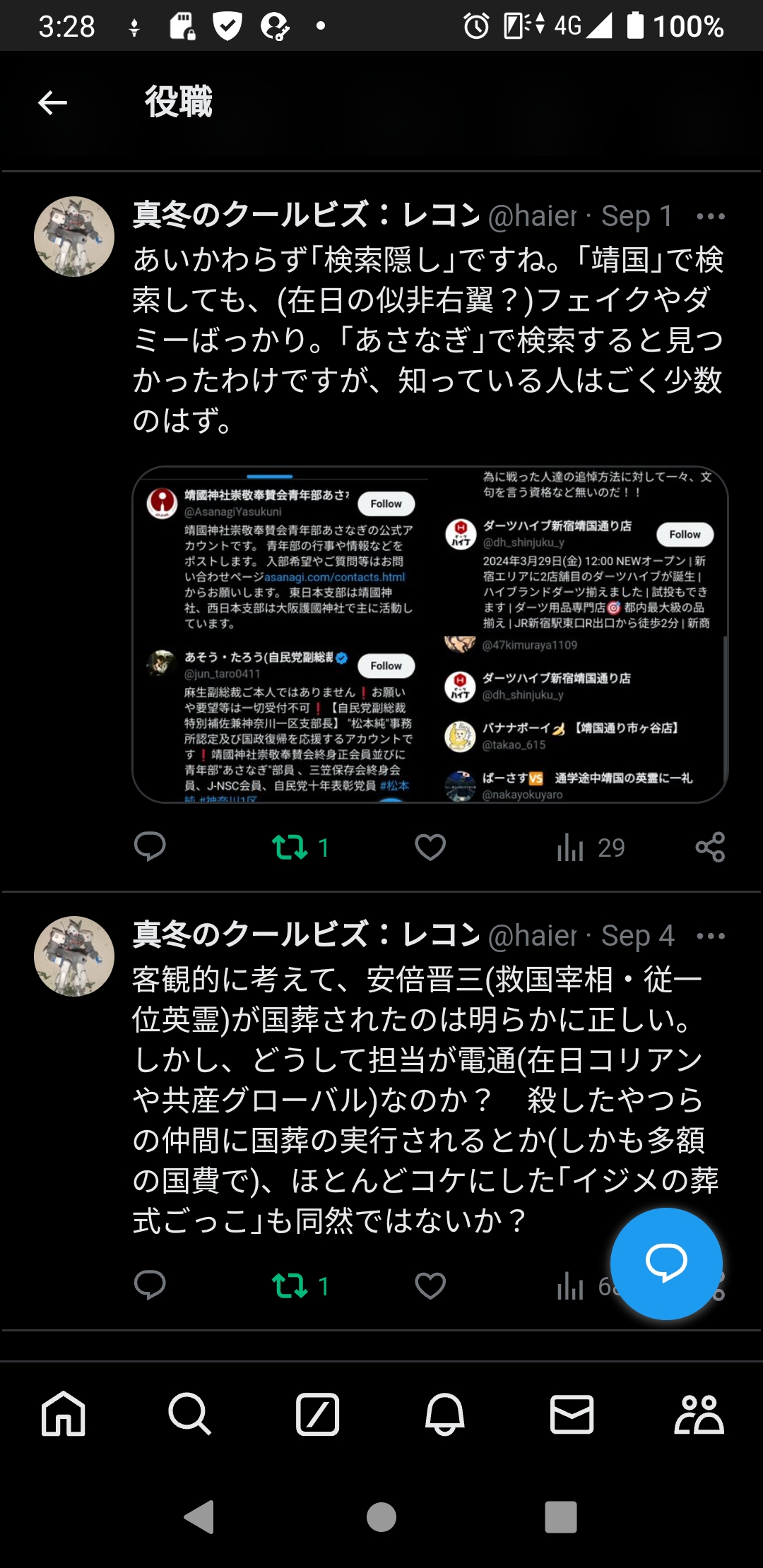763x1568 pixels.
Task: Open the screenshot image attached to Sep 1 post
Action: (430, 634)
